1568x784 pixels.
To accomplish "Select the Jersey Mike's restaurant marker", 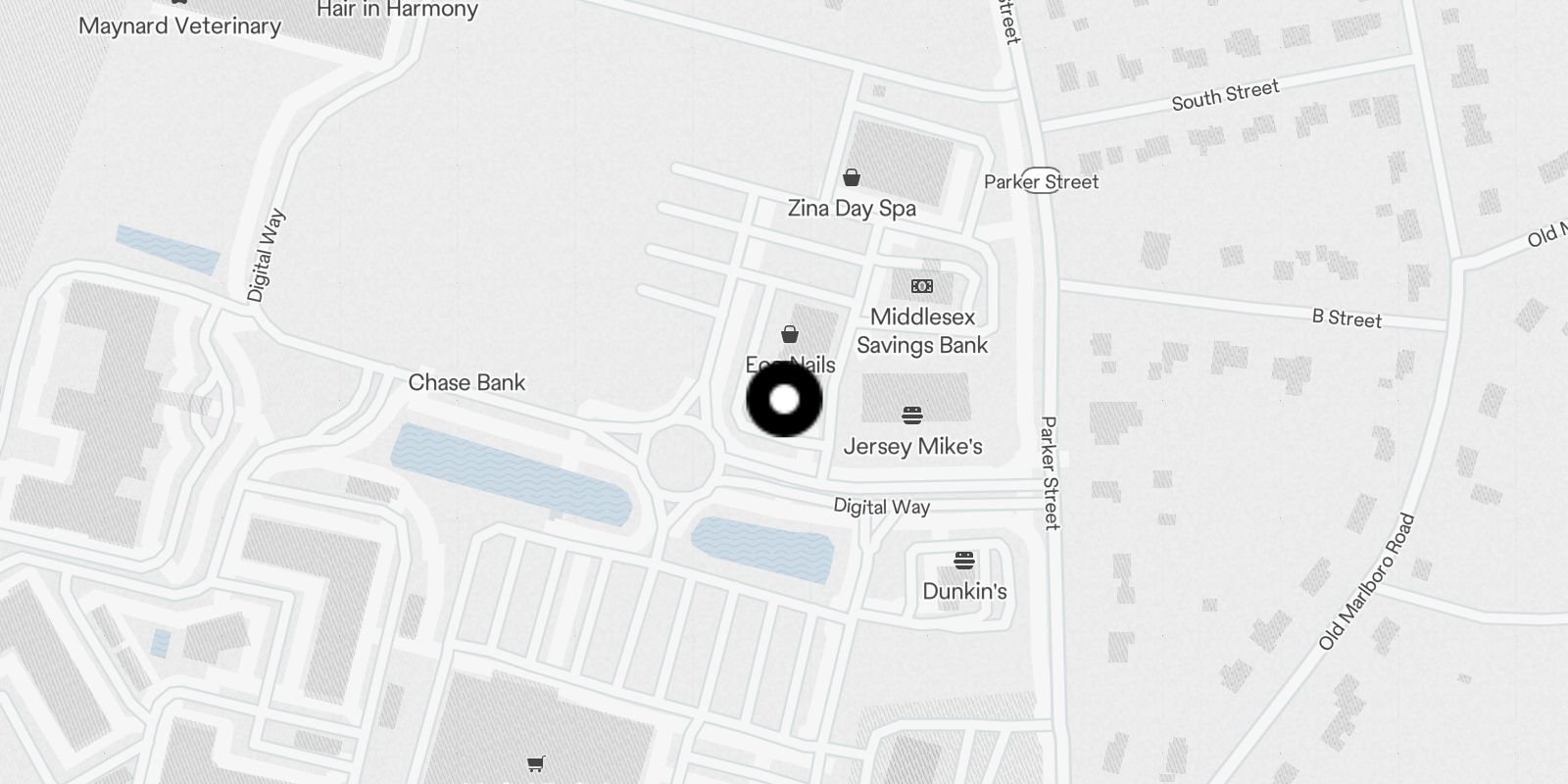I will (x=912, y=416).
